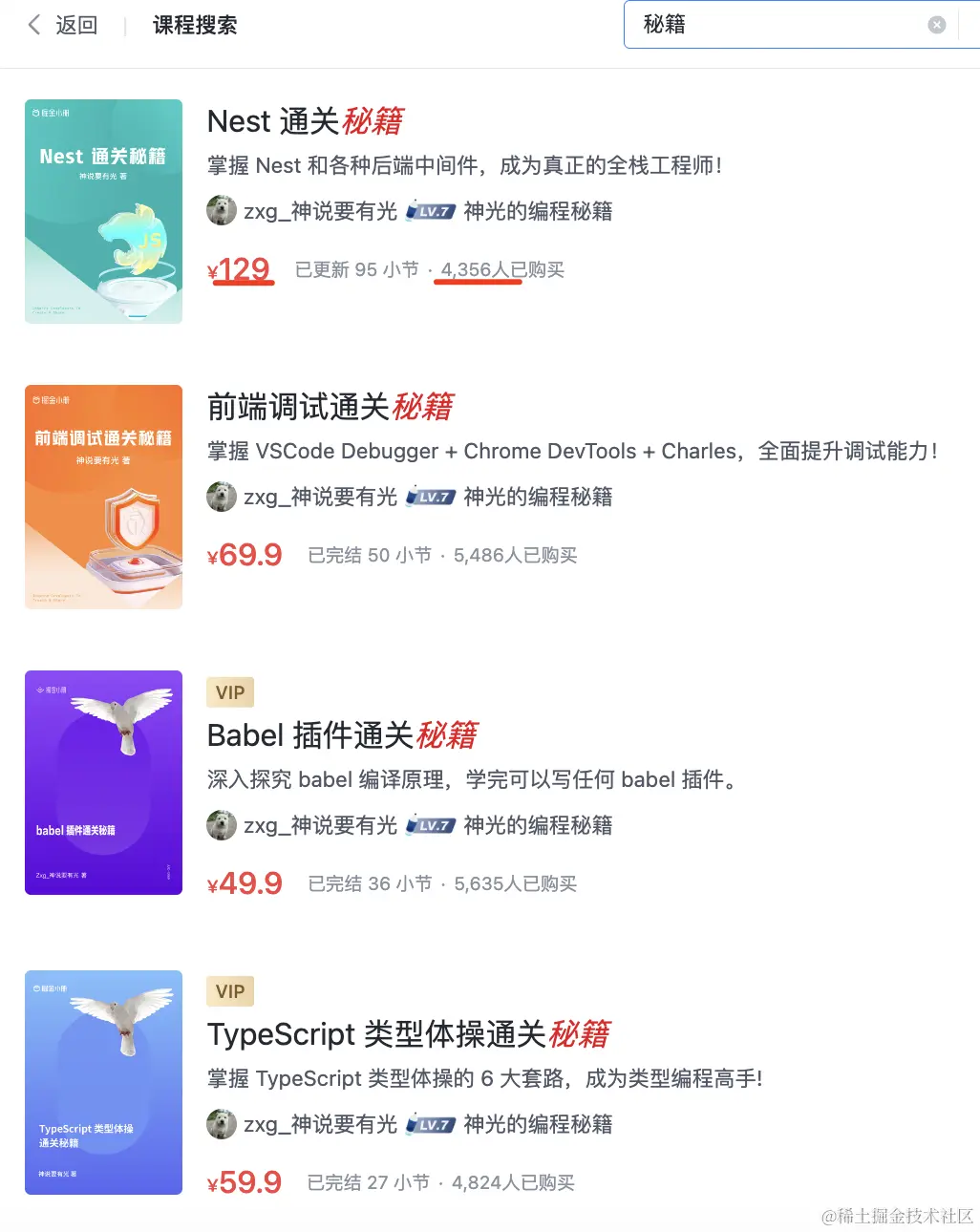Open the 前端调试通关秘籍 course
Image resolution: width=980 pixels, height=1232 pixels.
click(330, 407)
